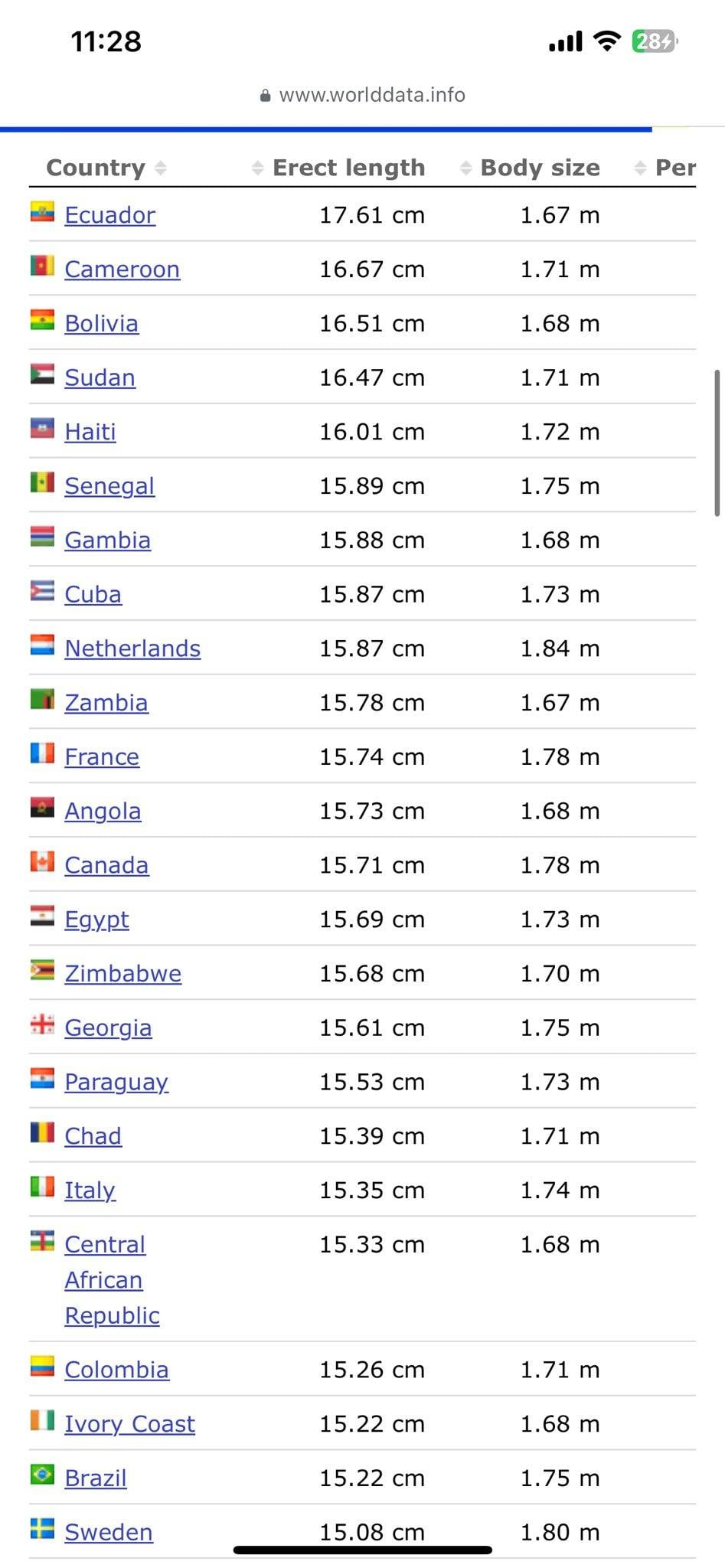
Task: View the Haiti country page
Action: [90, 432]
